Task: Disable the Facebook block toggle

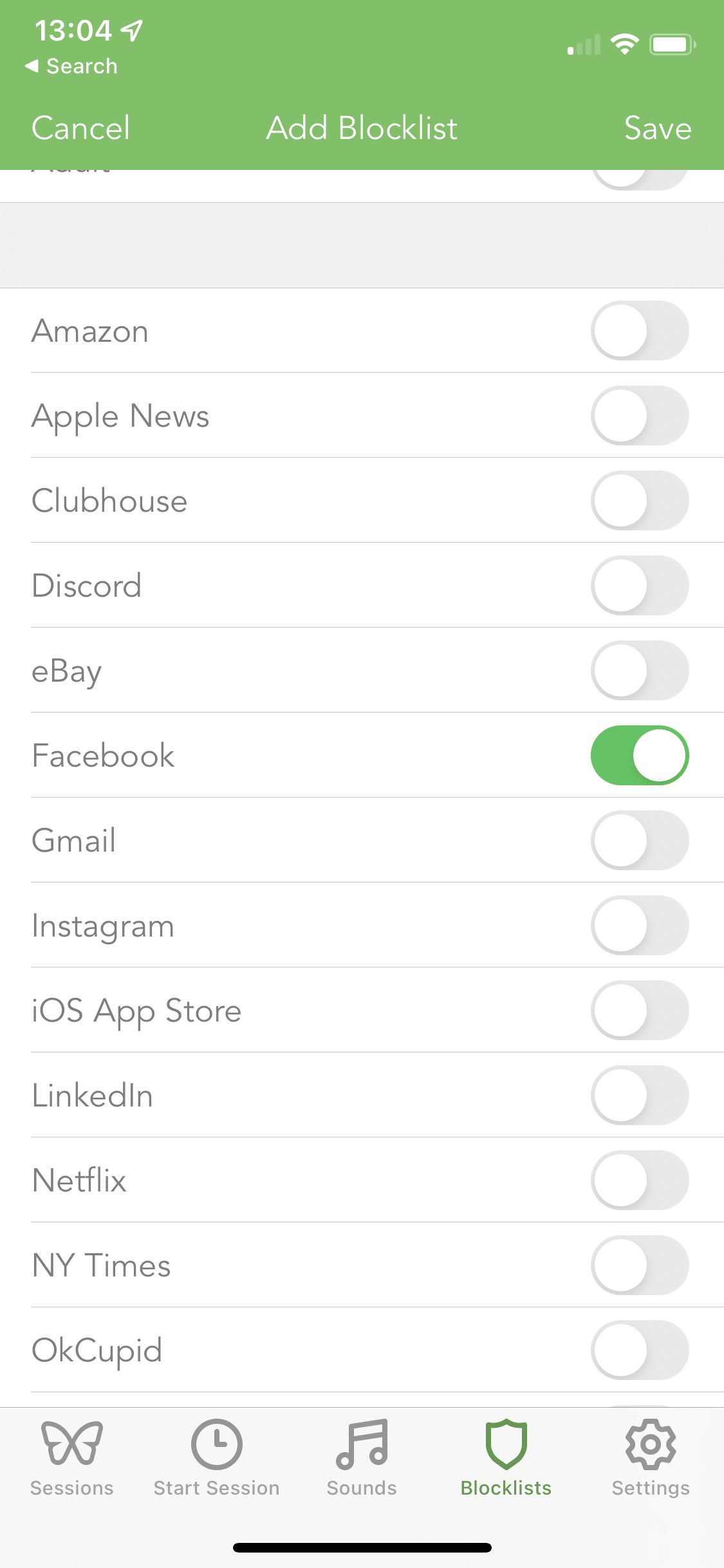Action: coord(640,756)
